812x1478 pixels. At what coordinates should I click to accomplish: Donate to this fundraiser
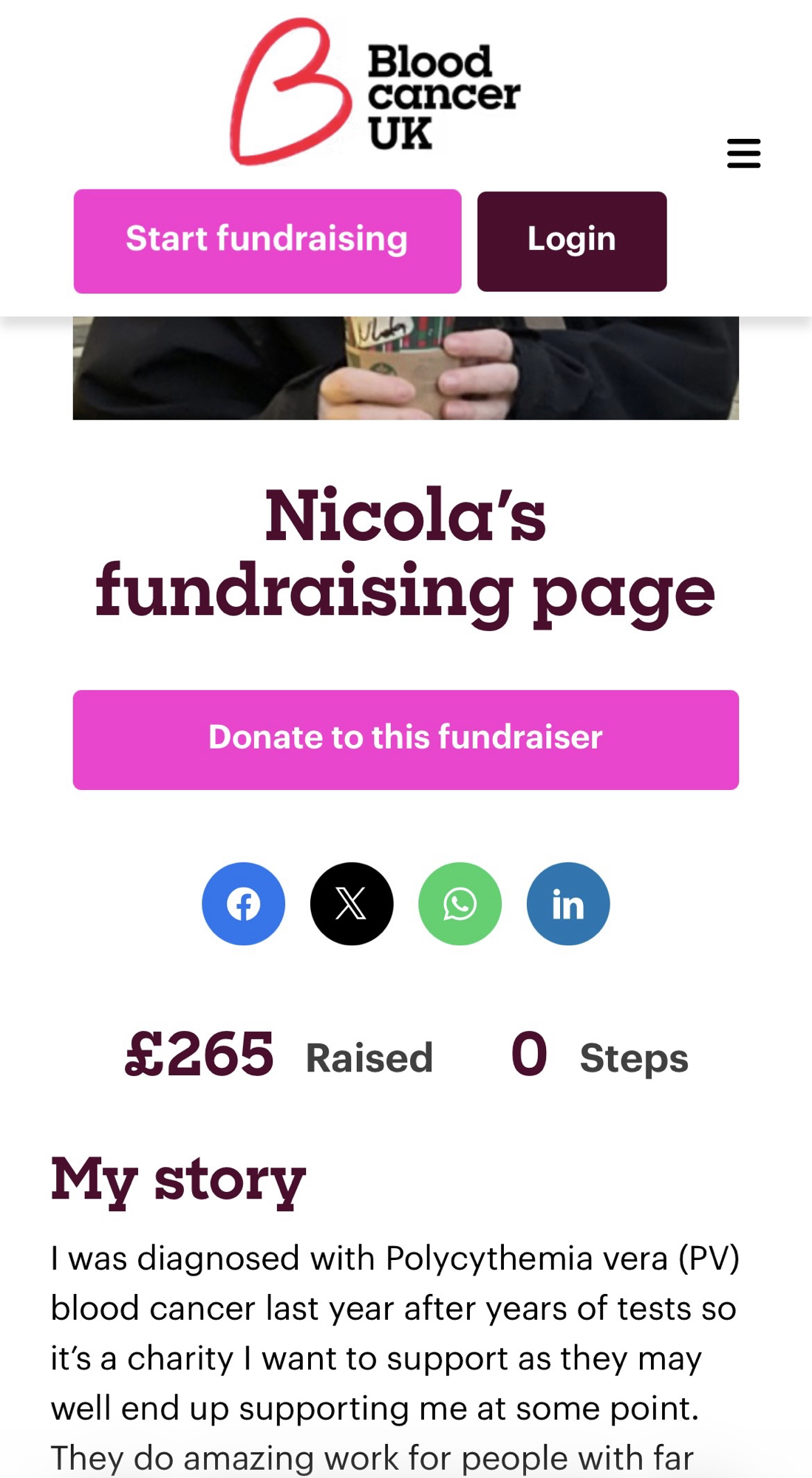click(x=406, y=740)
